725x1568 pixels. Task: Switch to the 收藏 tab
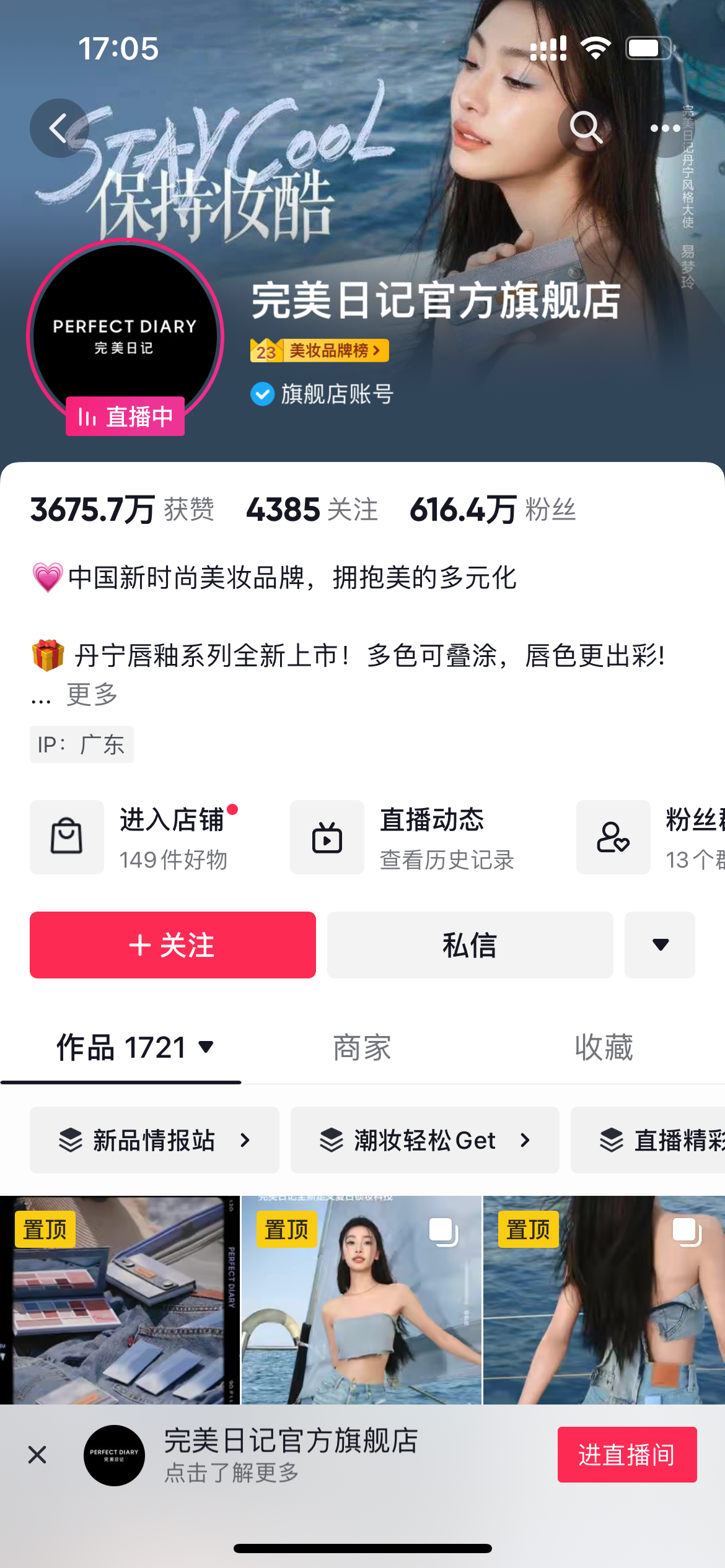click(604, 1048)
